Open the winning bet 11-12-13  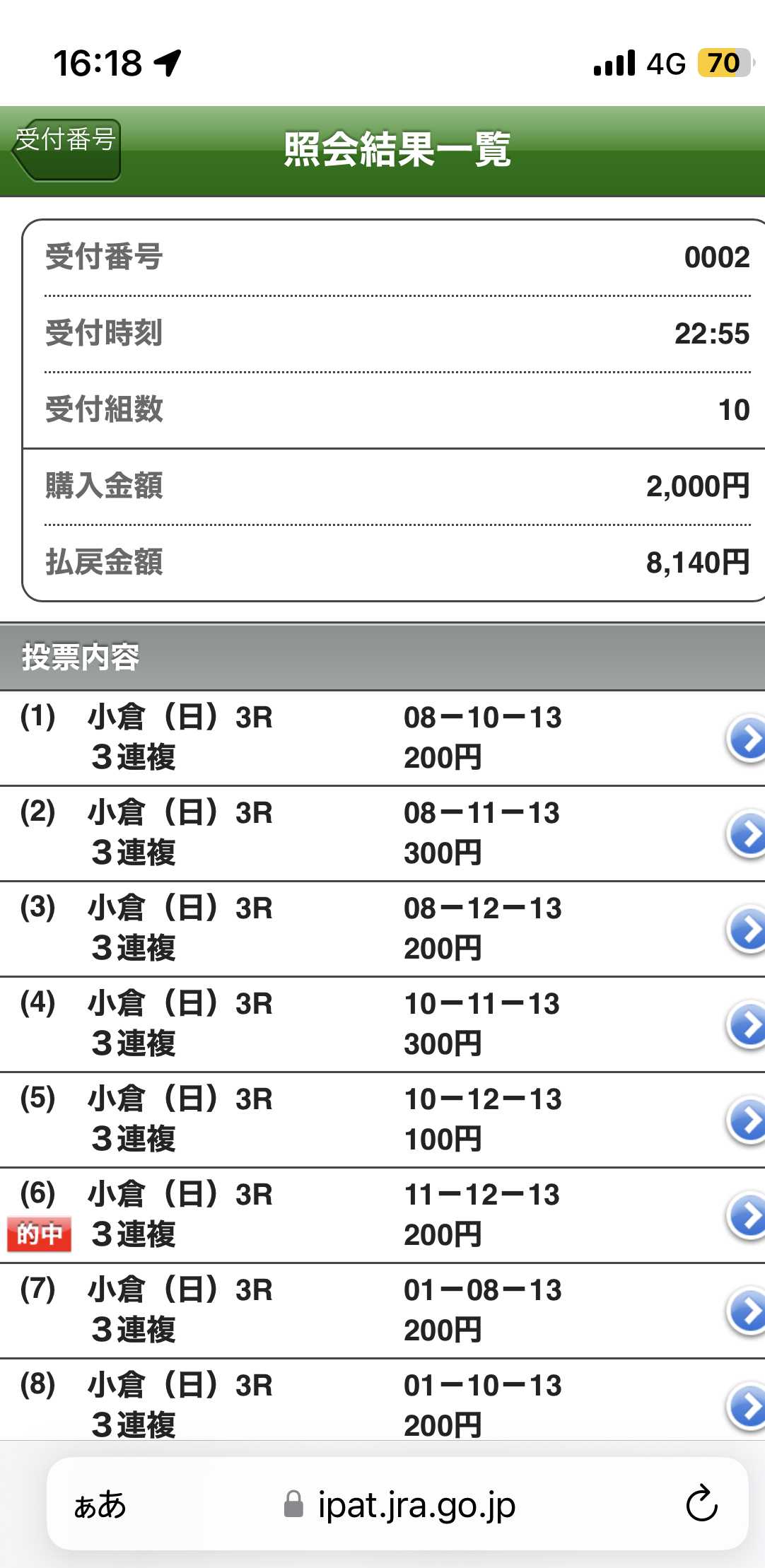[745, 1216]
